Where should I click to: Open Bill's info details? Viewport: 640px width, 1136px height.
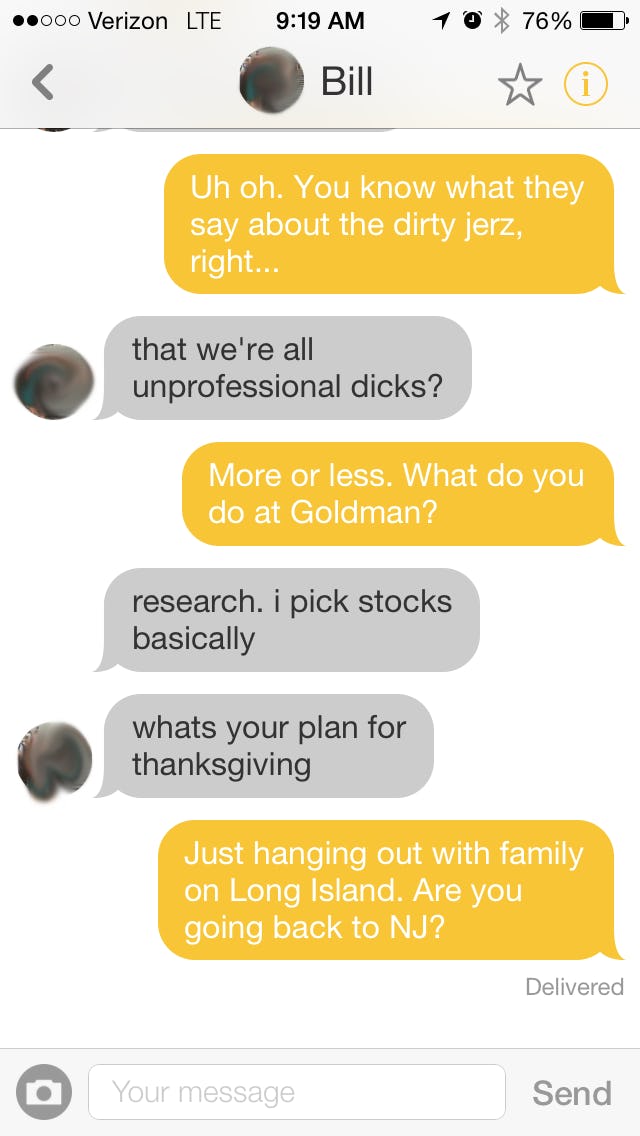586,85
